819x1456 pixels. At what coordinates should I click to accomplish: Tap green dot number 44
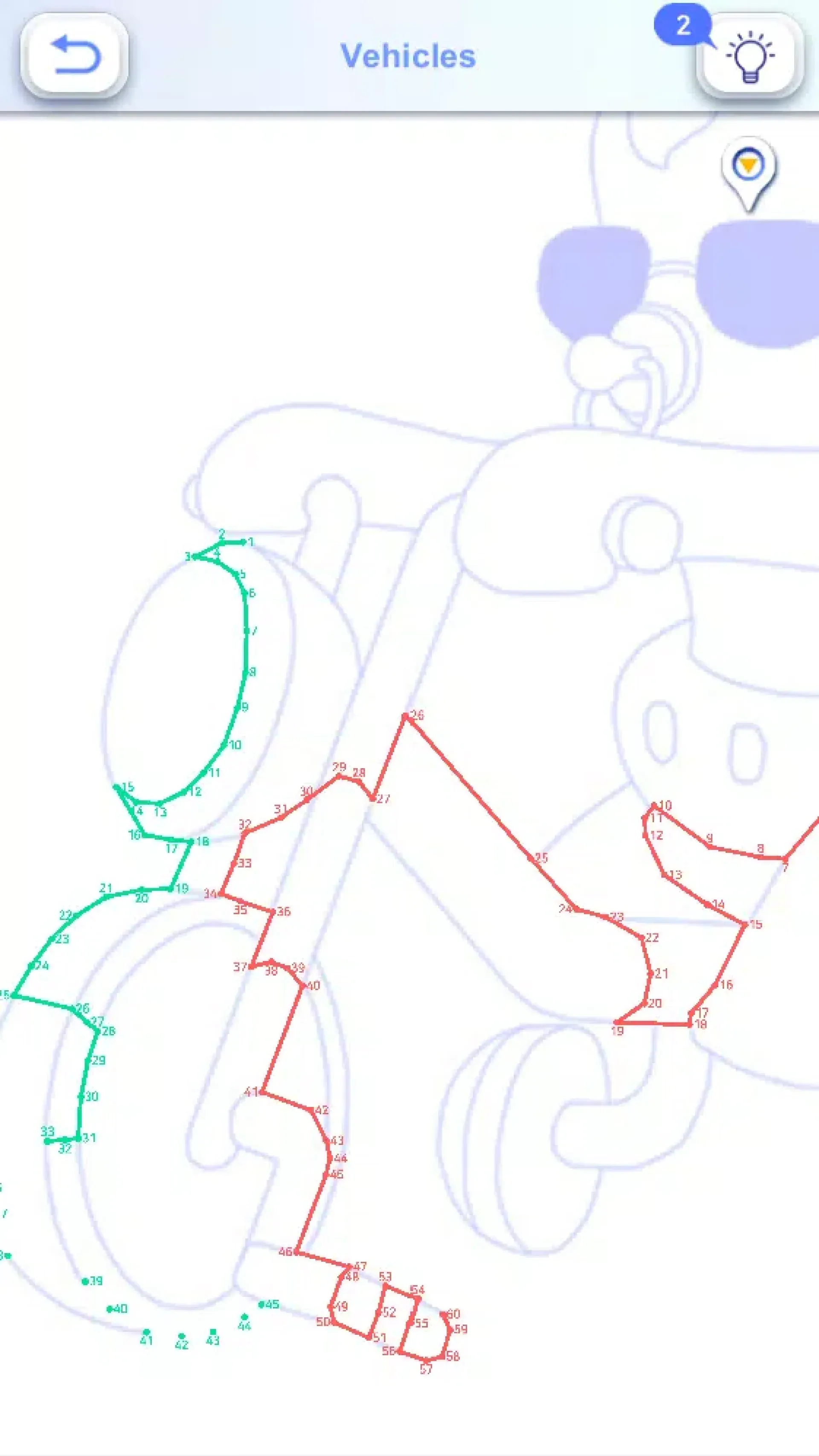244,1317
